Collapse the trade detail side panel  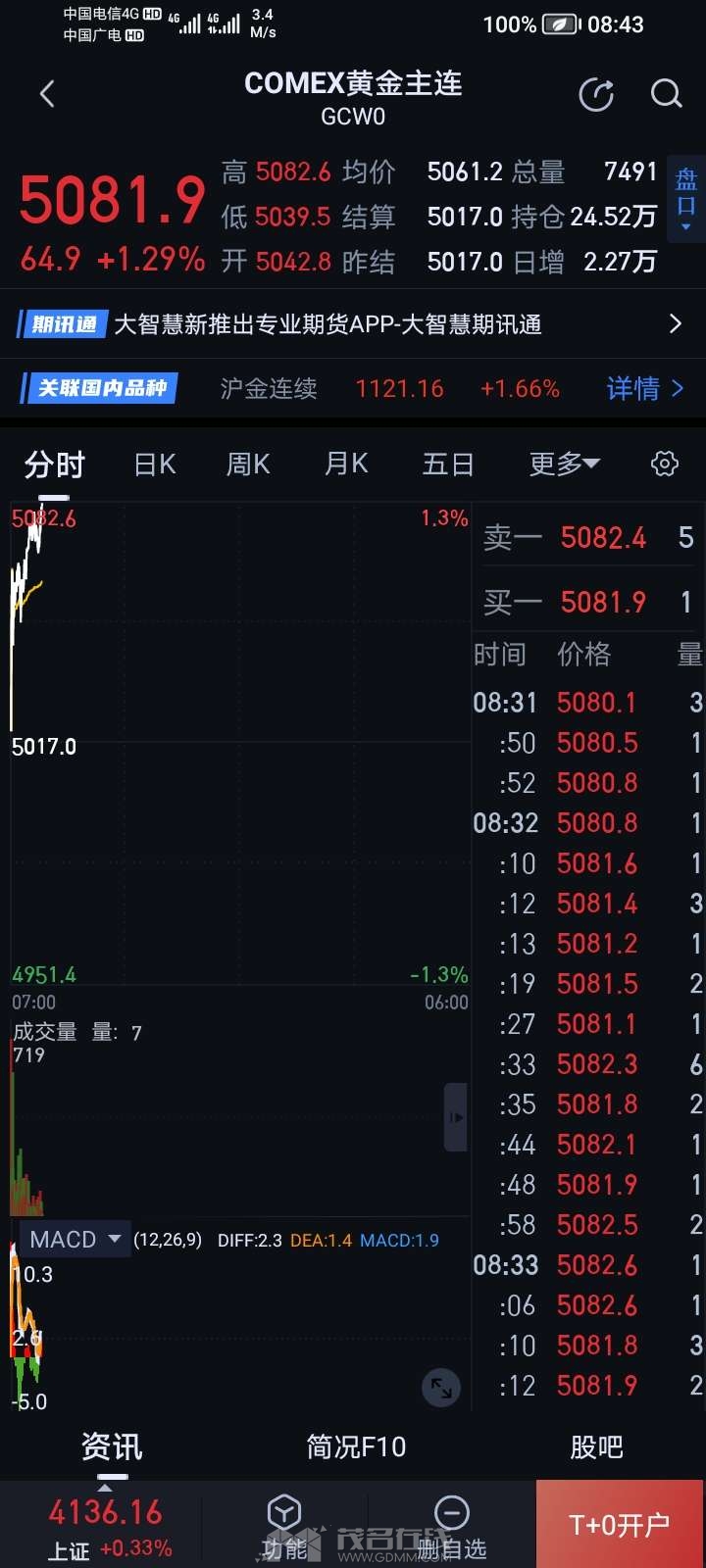click(456, 1117)
